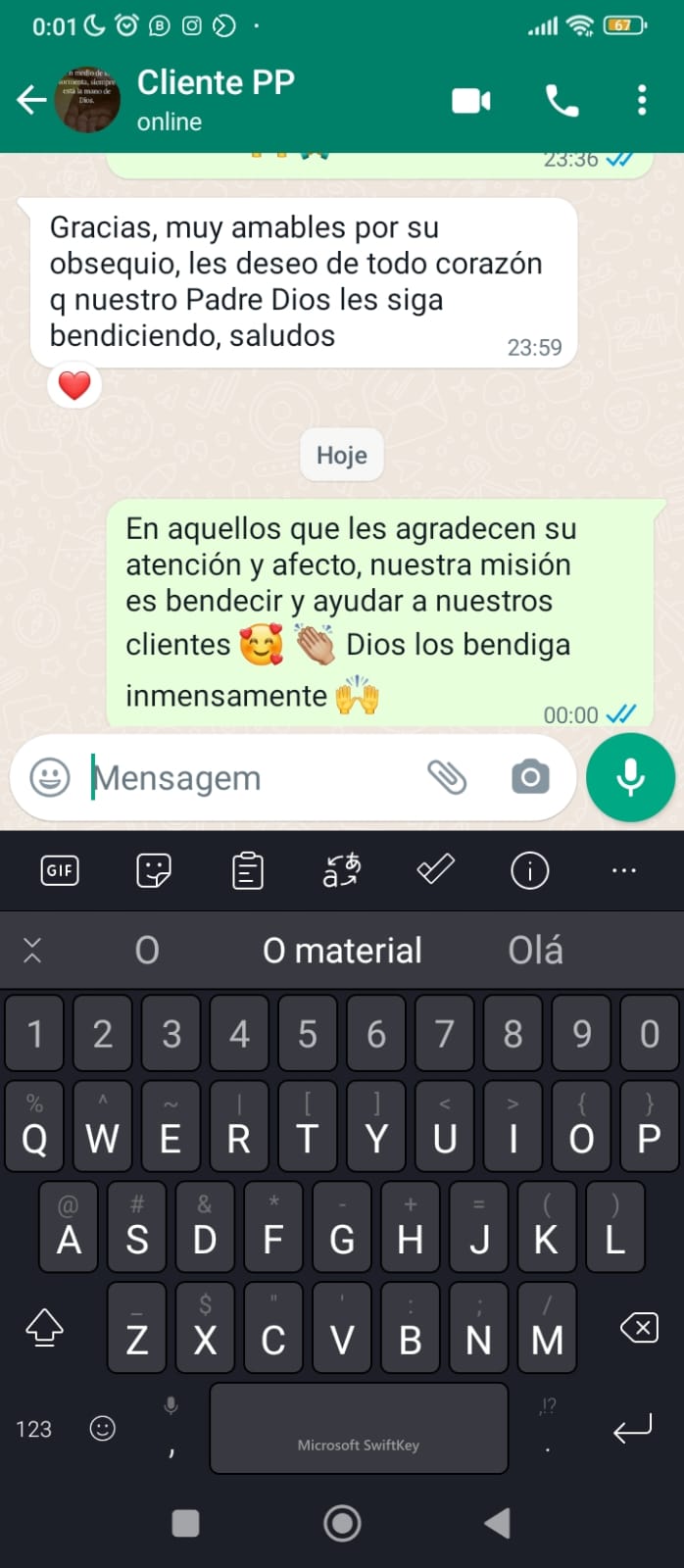
Task: Open more keyboard toolbar options
Action: click(x=623, y=870)
